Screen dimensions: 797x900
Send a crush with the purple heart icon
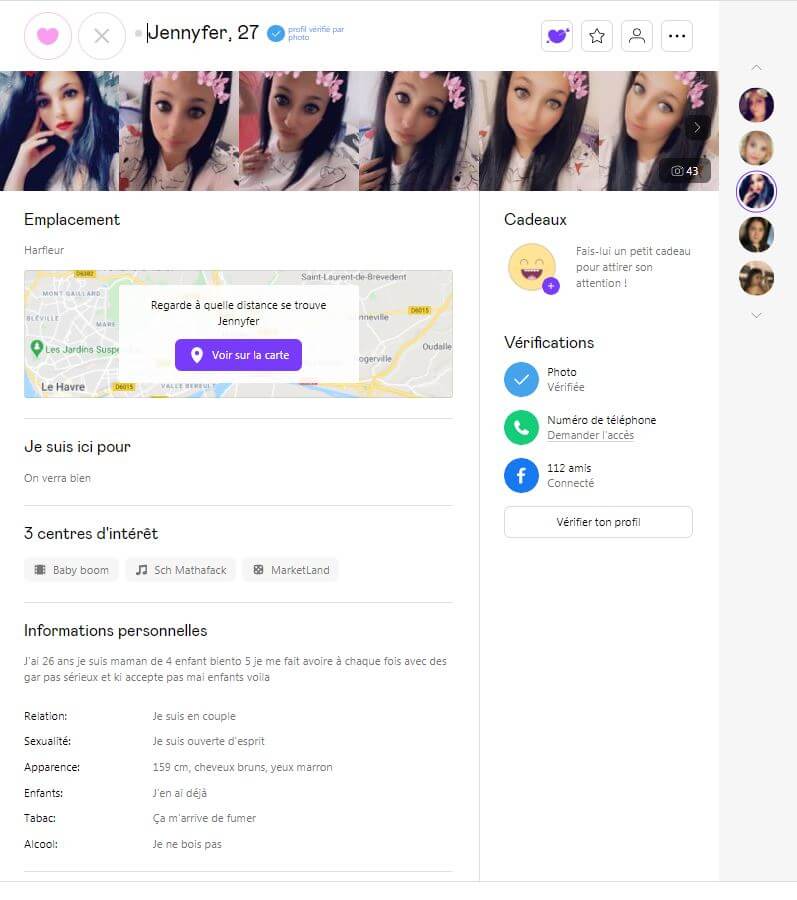click(x=557, y=36)
